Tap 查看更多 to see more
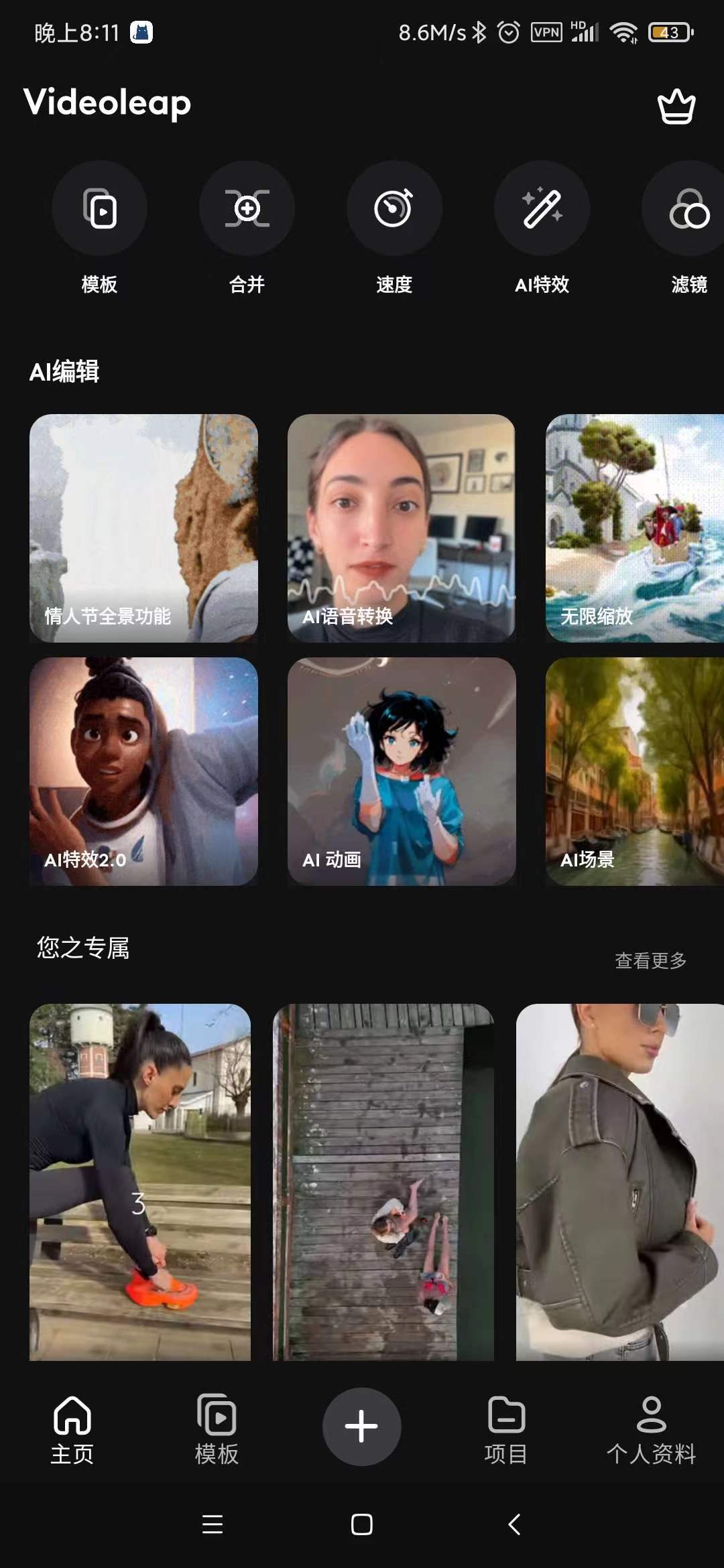Screen dimensions: 724x1568 click(650, 960)
